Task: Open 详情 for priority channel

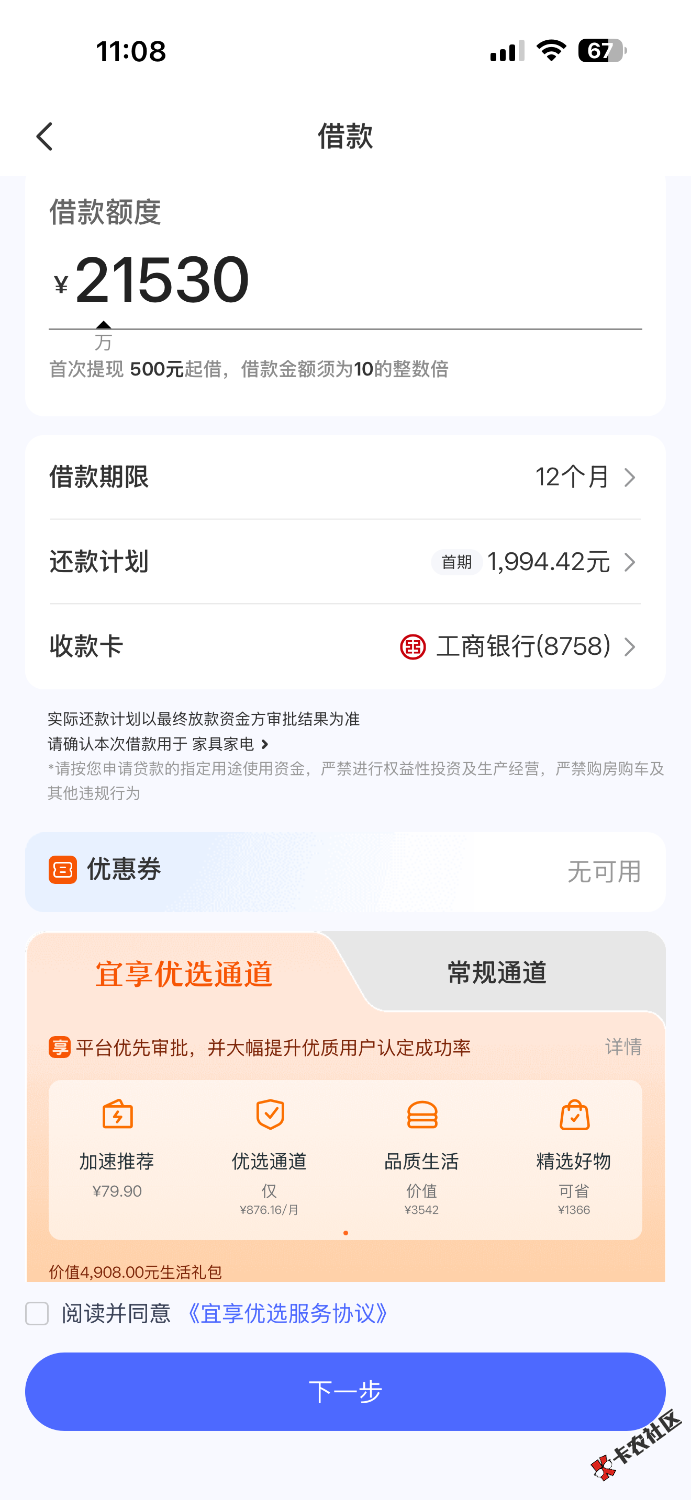Action: click(623, 1047)
